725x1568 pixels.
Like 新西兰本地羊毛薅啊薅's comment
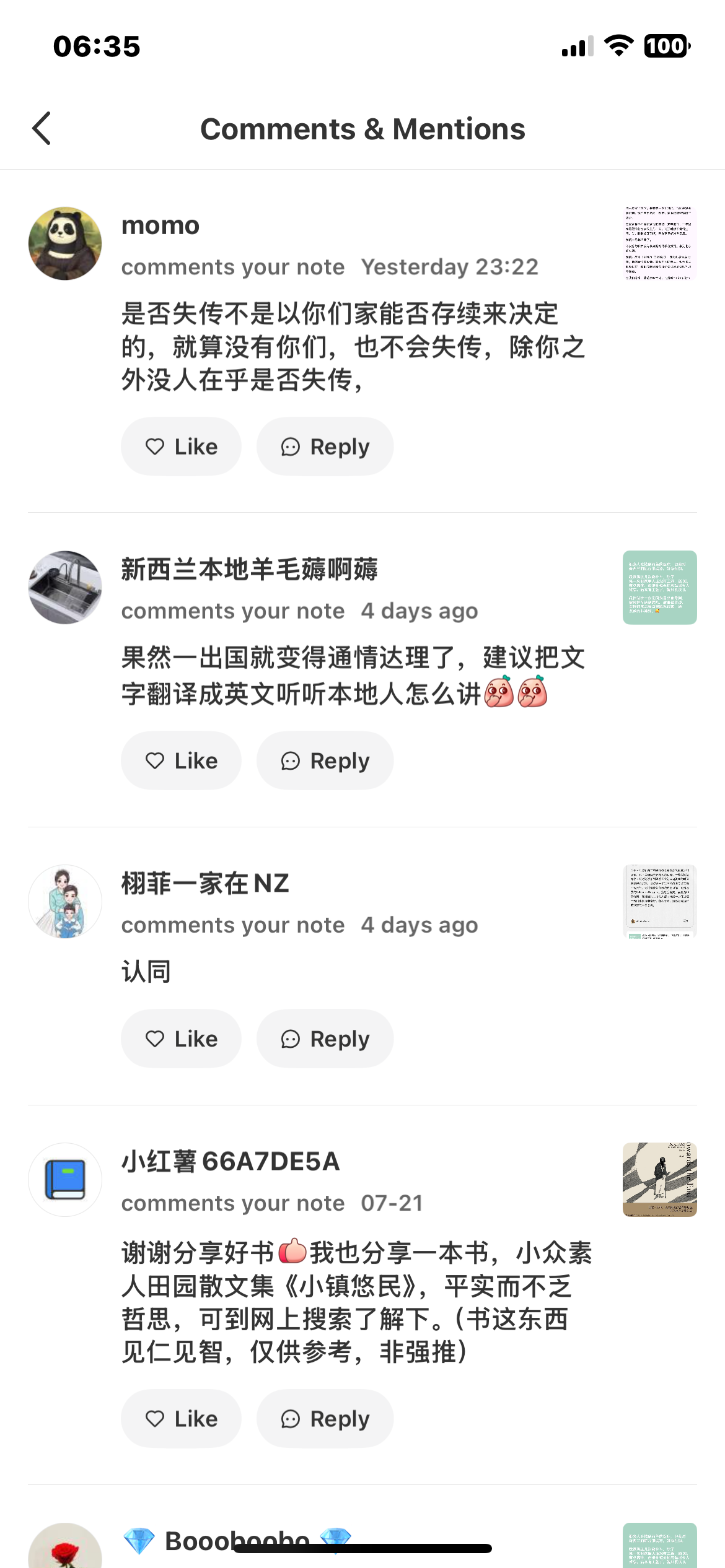click(181, 760)
